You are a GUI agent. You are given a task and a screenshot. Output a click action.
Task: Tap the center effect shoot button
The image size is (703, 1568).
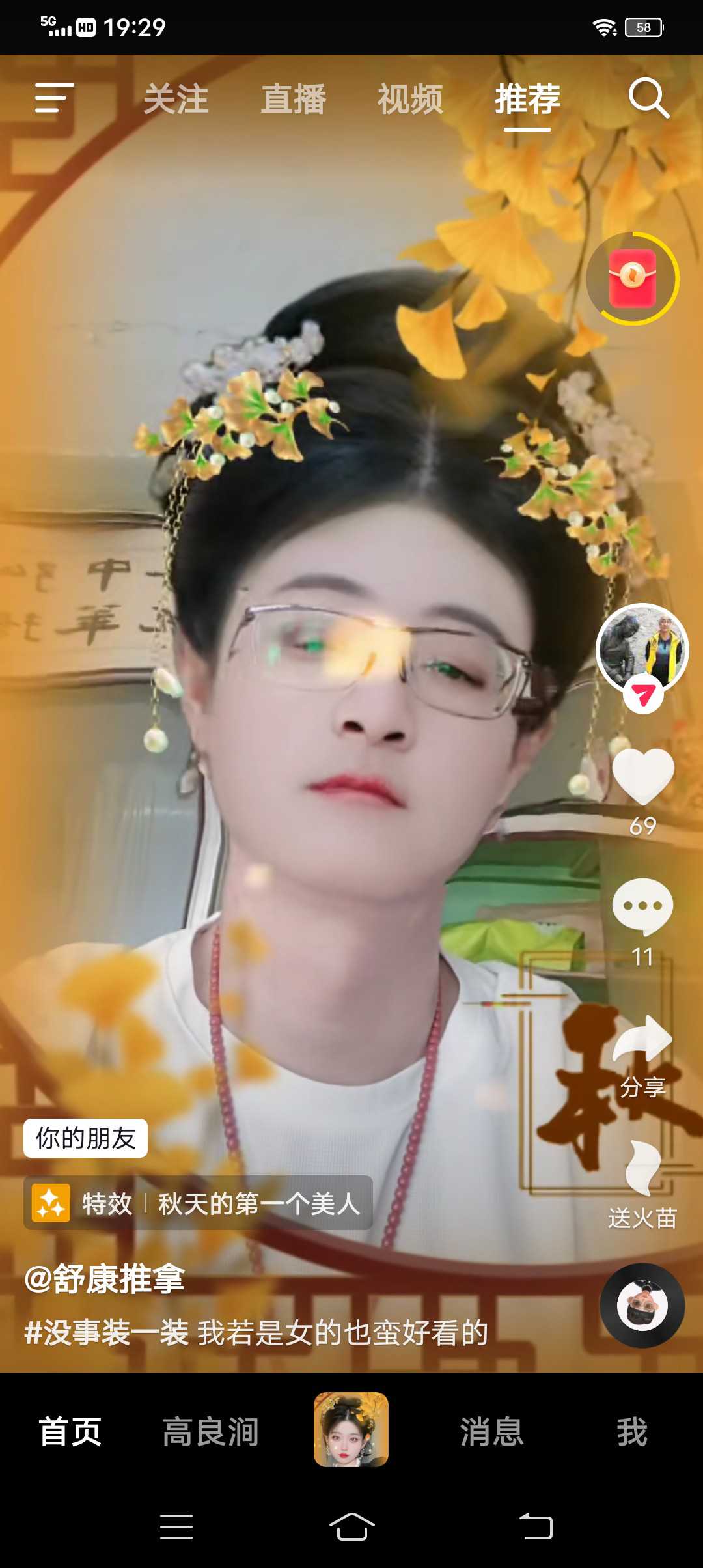351,1429
